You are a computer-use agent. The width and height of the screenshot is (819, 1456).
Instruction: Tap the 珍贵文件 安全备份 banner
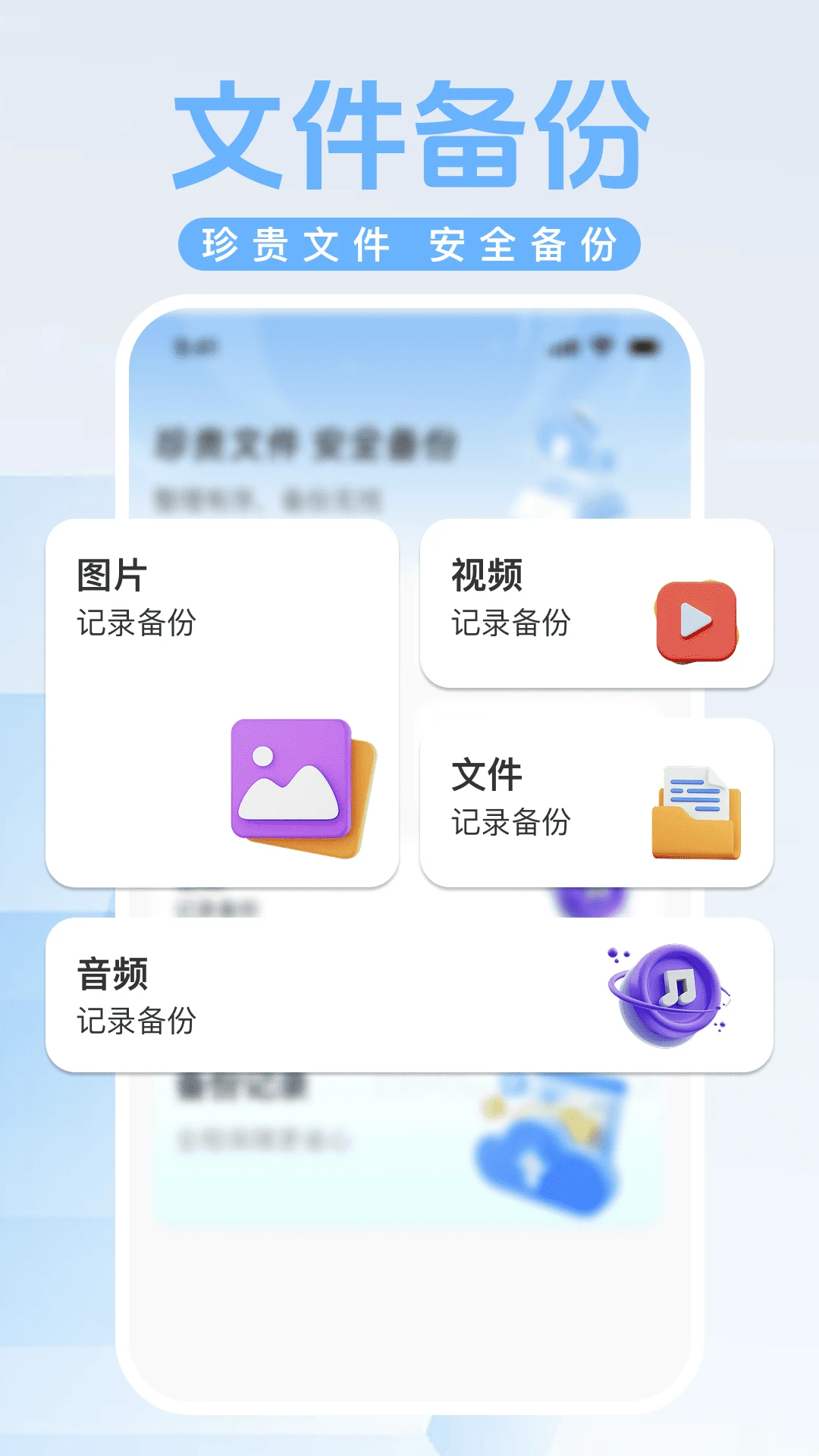tap(409, 241)
